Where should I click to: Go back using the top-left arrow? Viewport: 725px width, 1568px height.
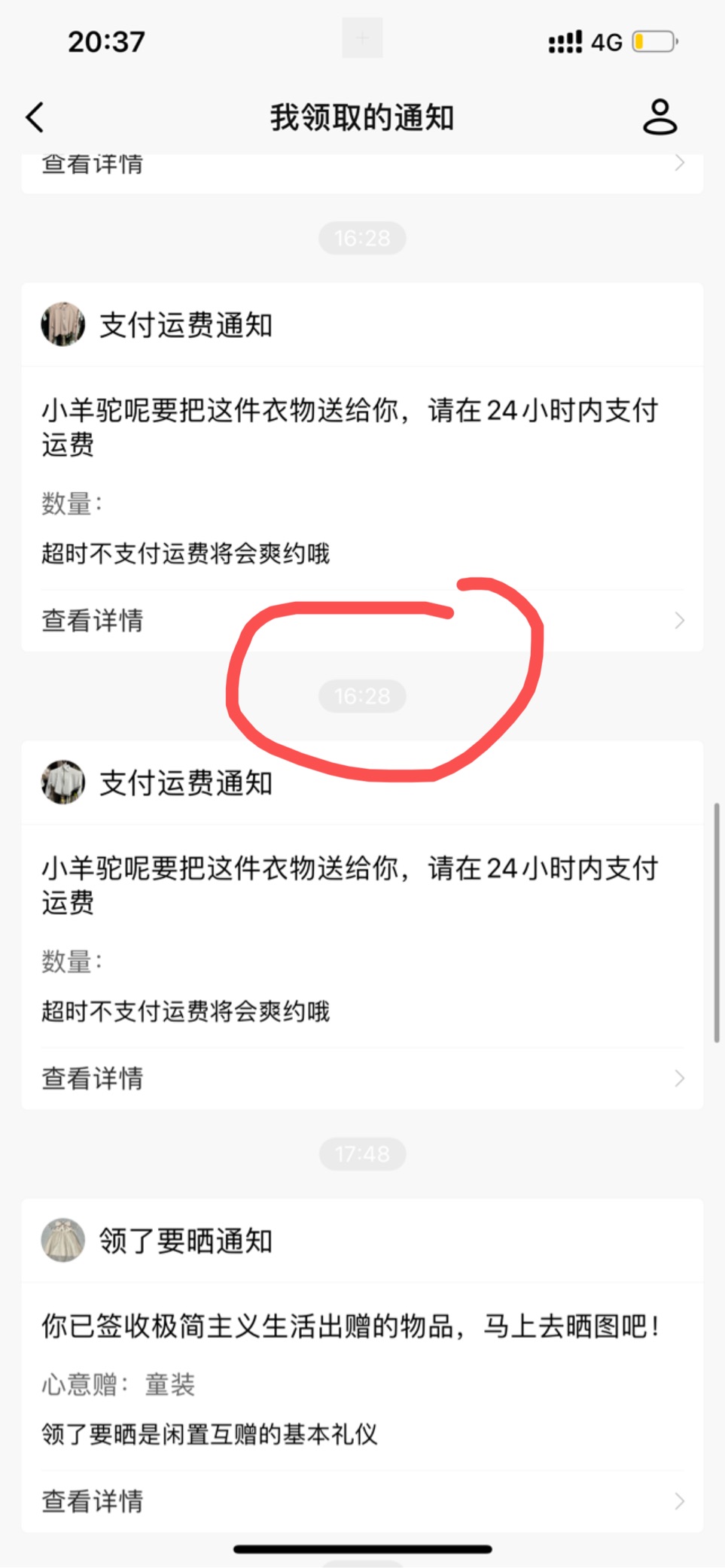coord(35,117)
